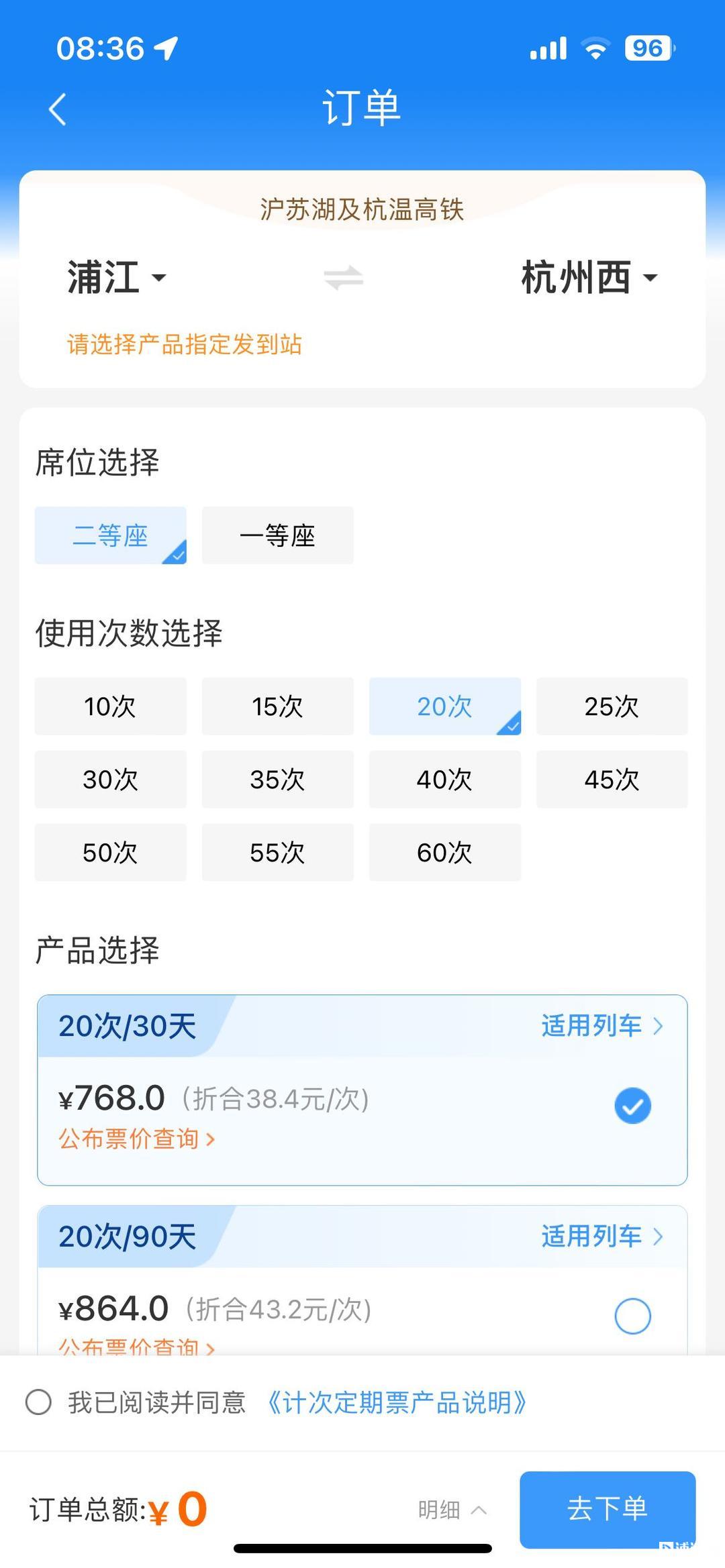Pick the 60次 option
The image size is (725, 1568).
point(444,853)
